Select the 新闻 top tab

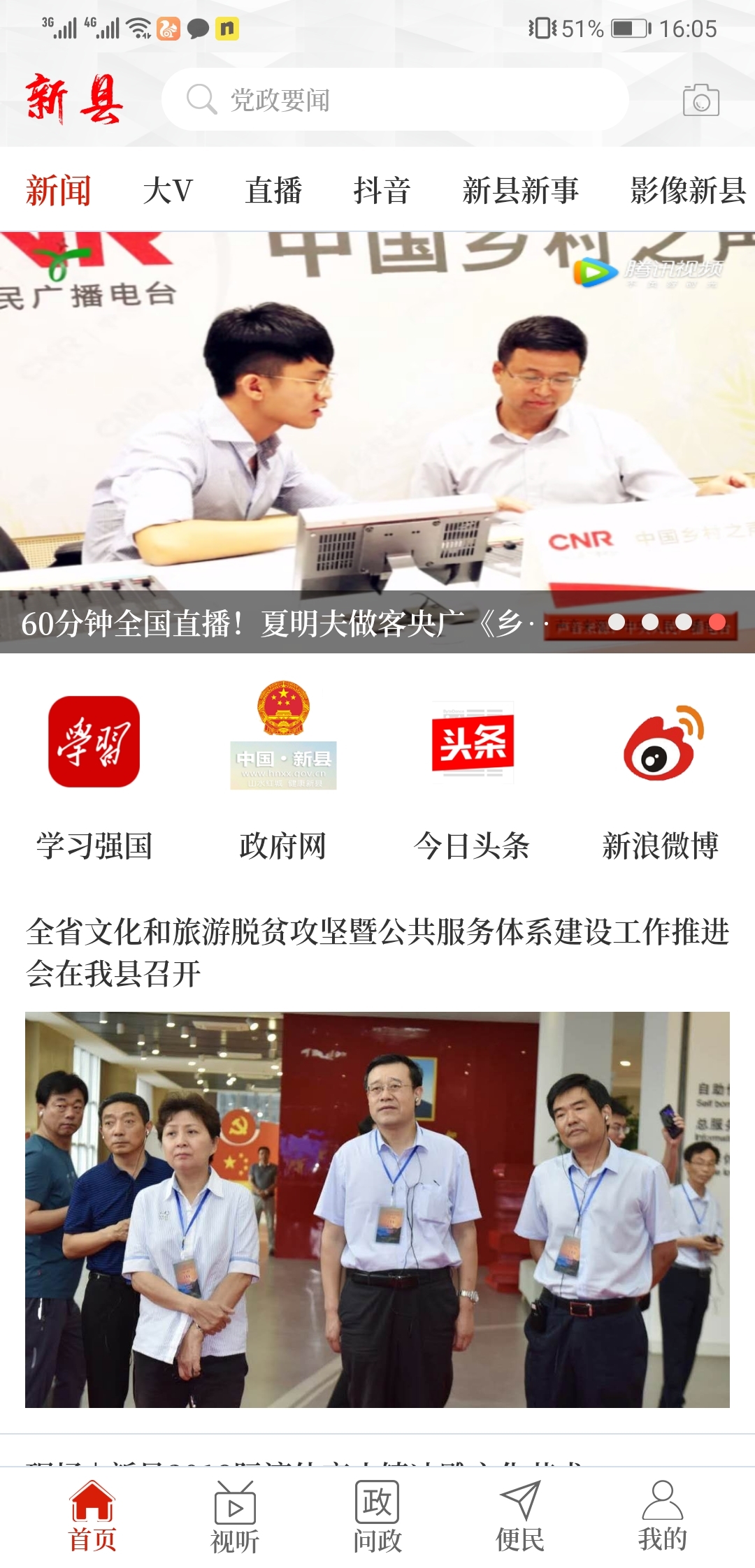59,190
